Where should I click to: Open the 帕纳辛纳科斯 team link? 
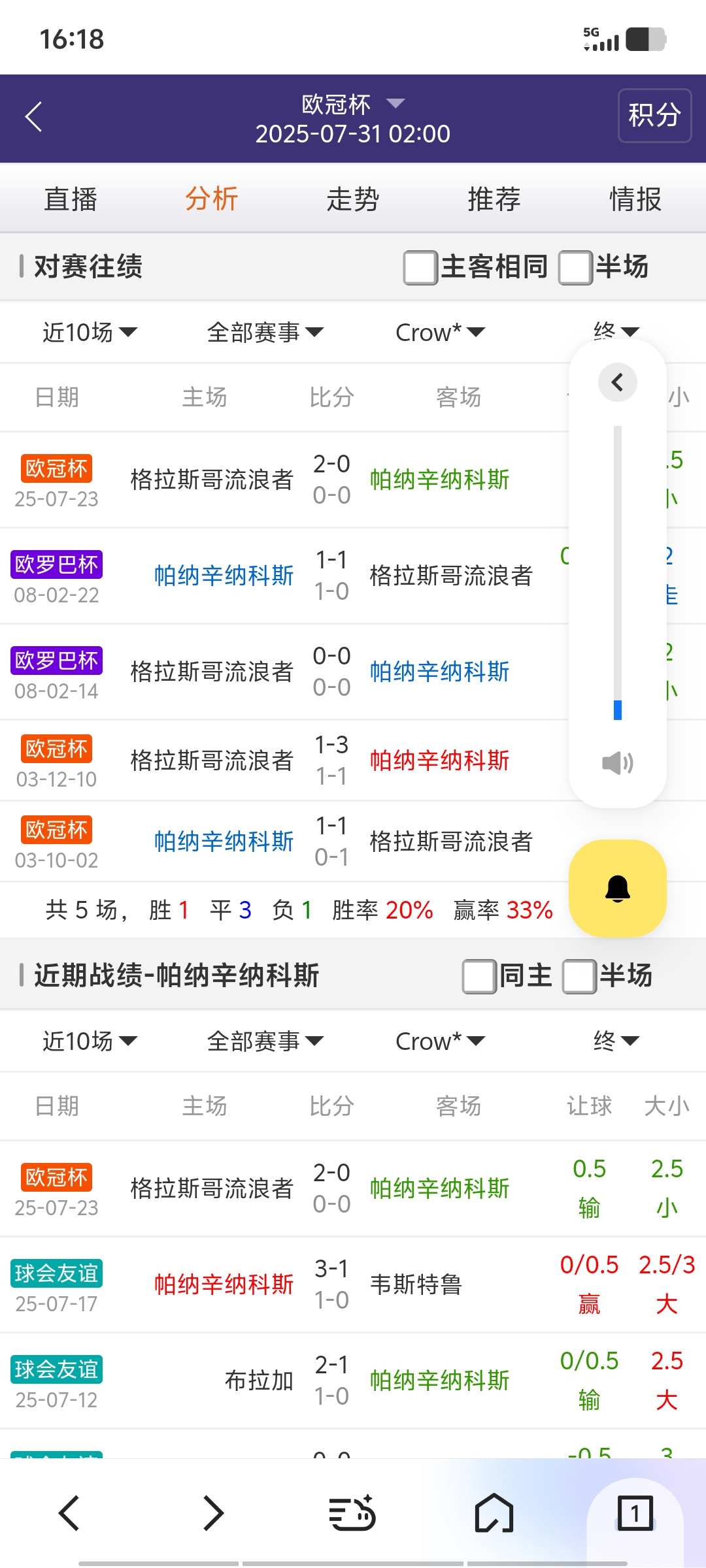pyautogui.click(x=440, y=479)
